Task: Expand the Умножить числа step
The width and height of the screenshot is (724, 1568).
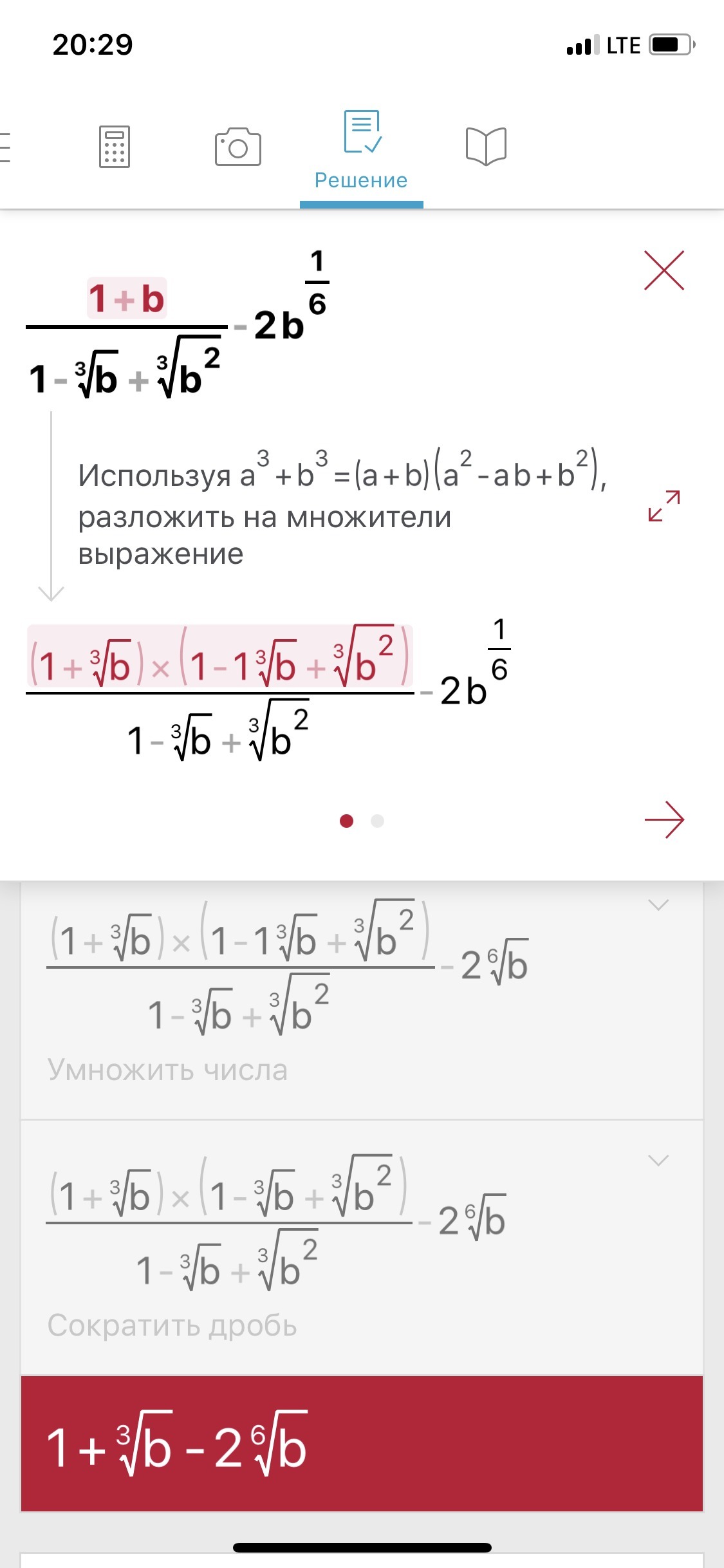Action: coord(658,905)
